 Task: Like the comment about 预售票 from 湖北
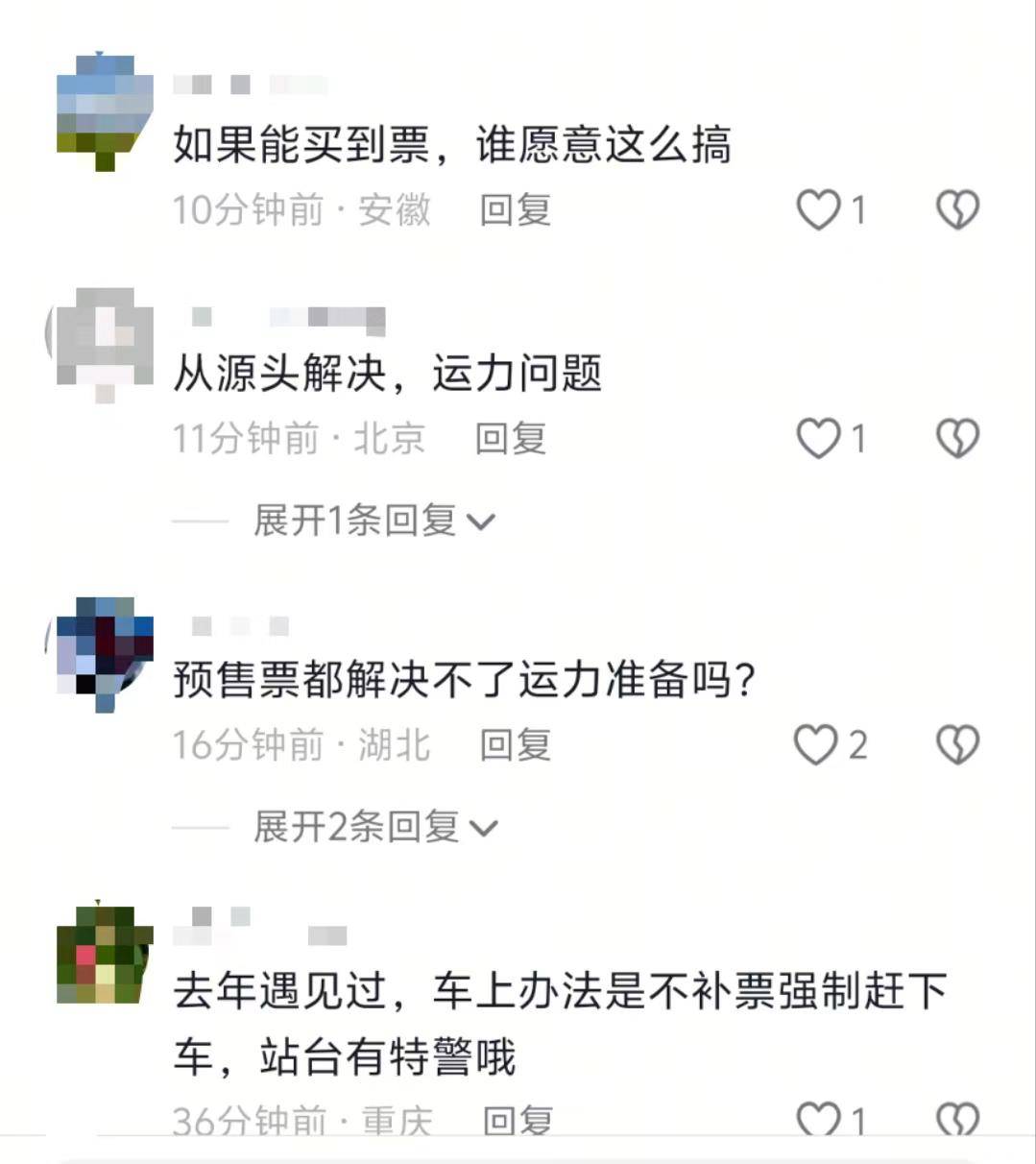click(821, 744)
